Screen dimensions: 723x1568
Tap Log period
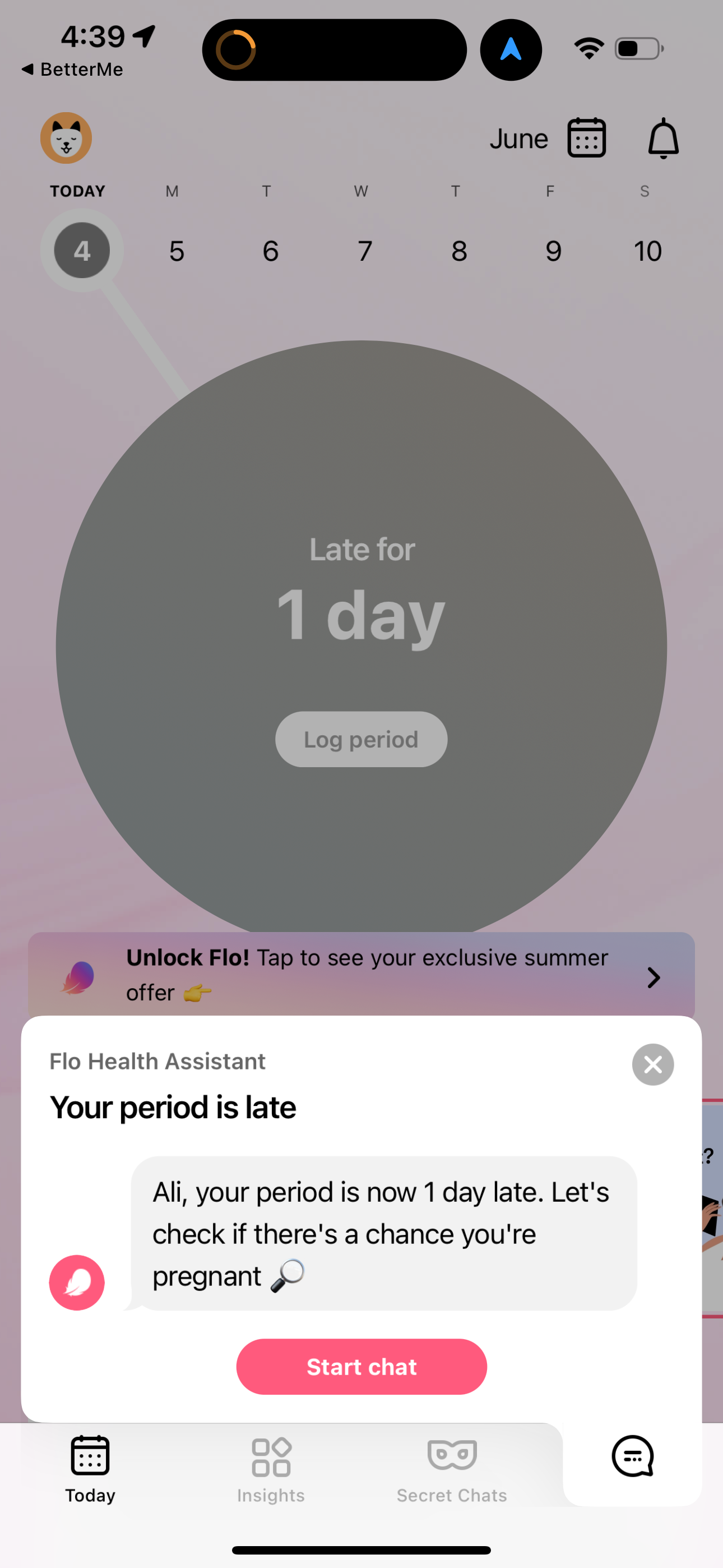[361, 739]
